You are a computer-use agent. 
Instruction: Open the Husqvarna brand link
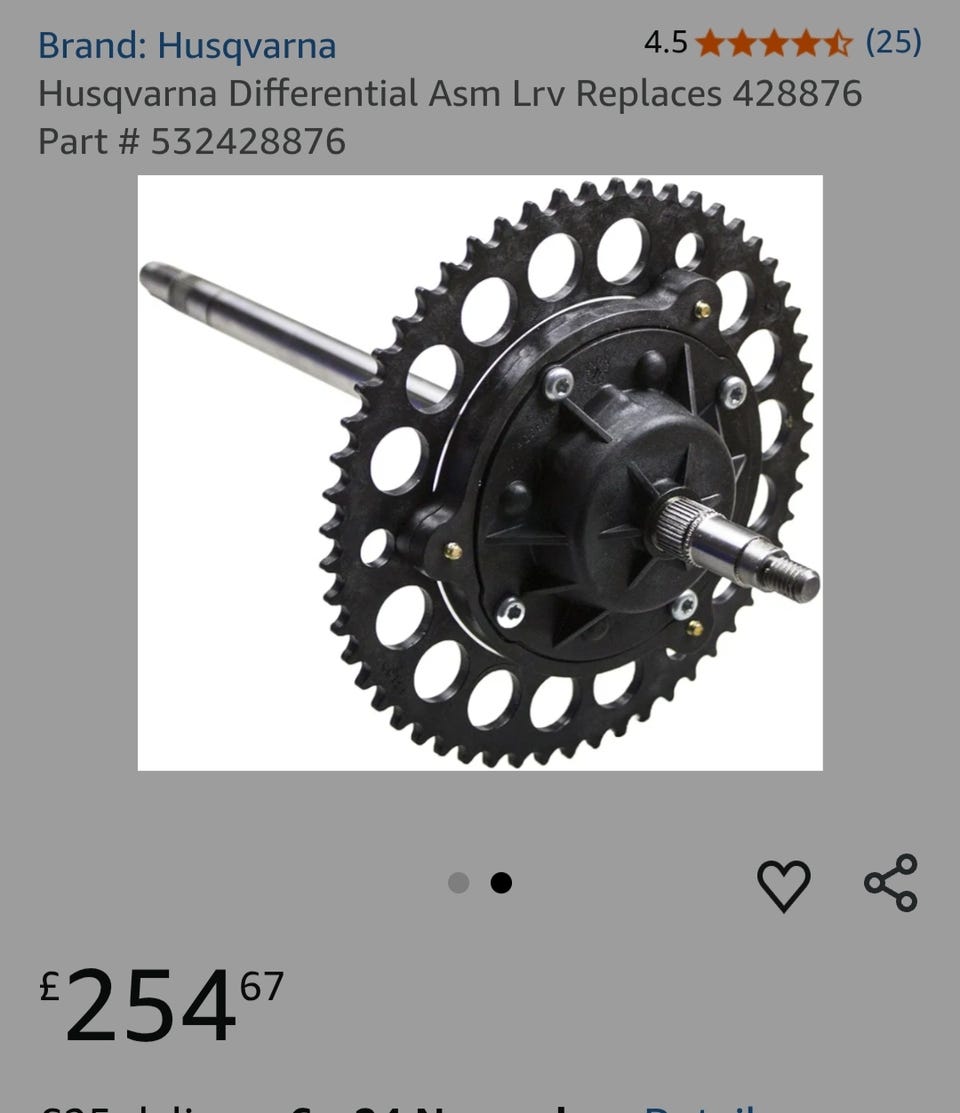[x=187, y=46]
